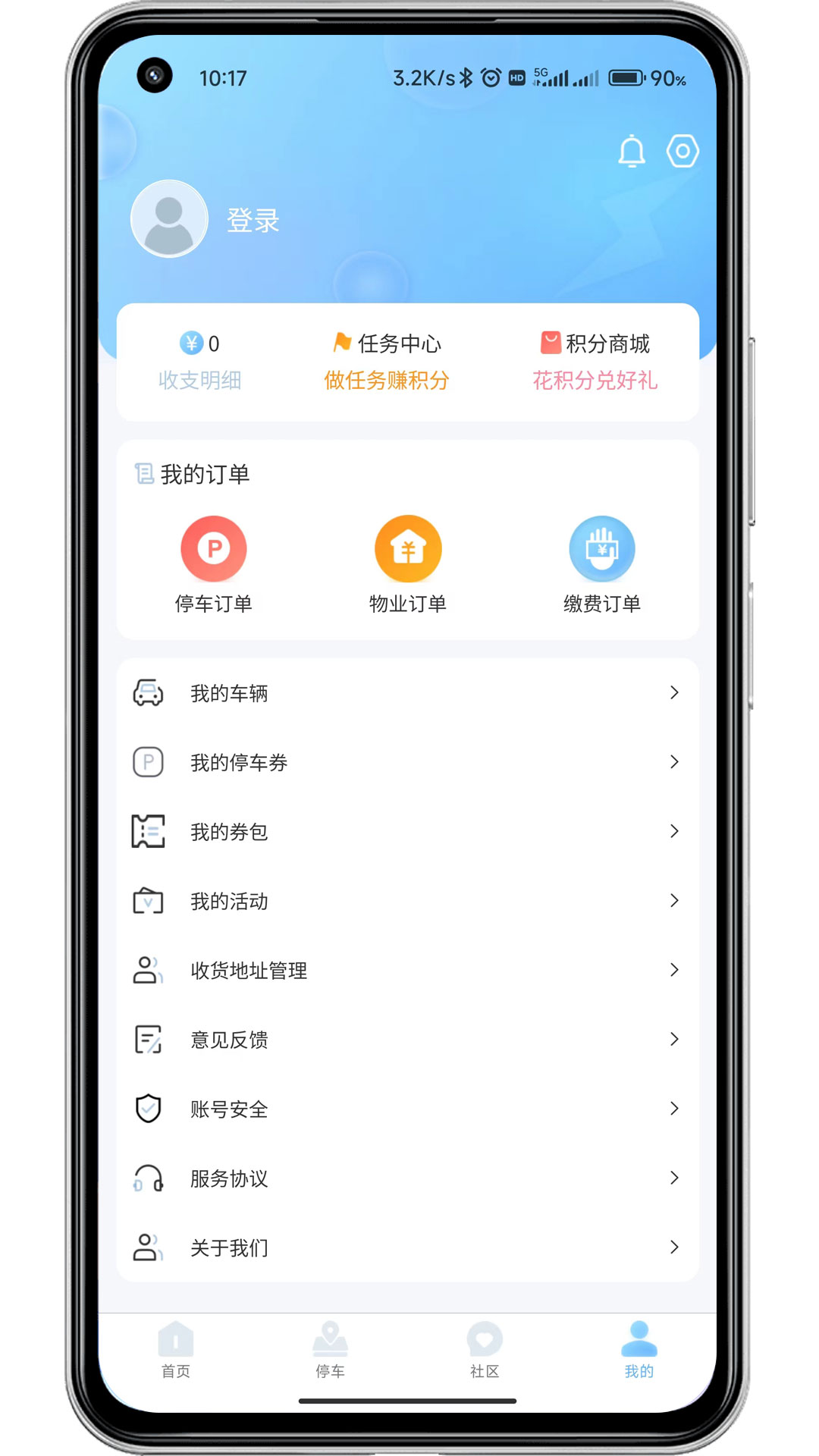View 停车订单 parking orders
This screenshot has height=1456, width=819.
214,564
